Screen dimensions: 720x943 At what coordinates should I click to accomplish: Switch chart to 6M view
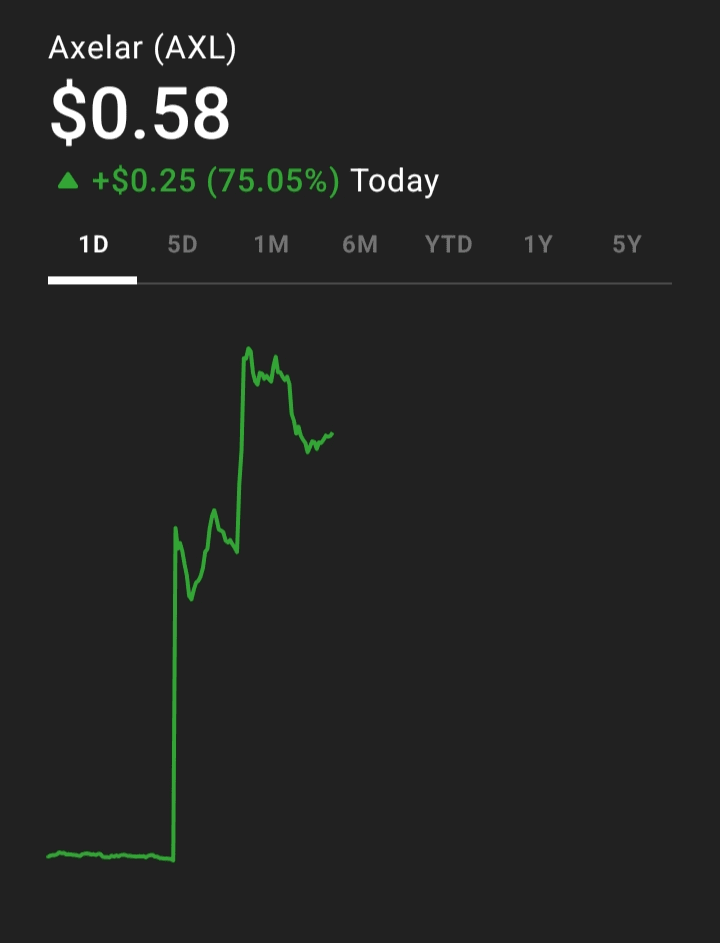click(x=360, y=245)
